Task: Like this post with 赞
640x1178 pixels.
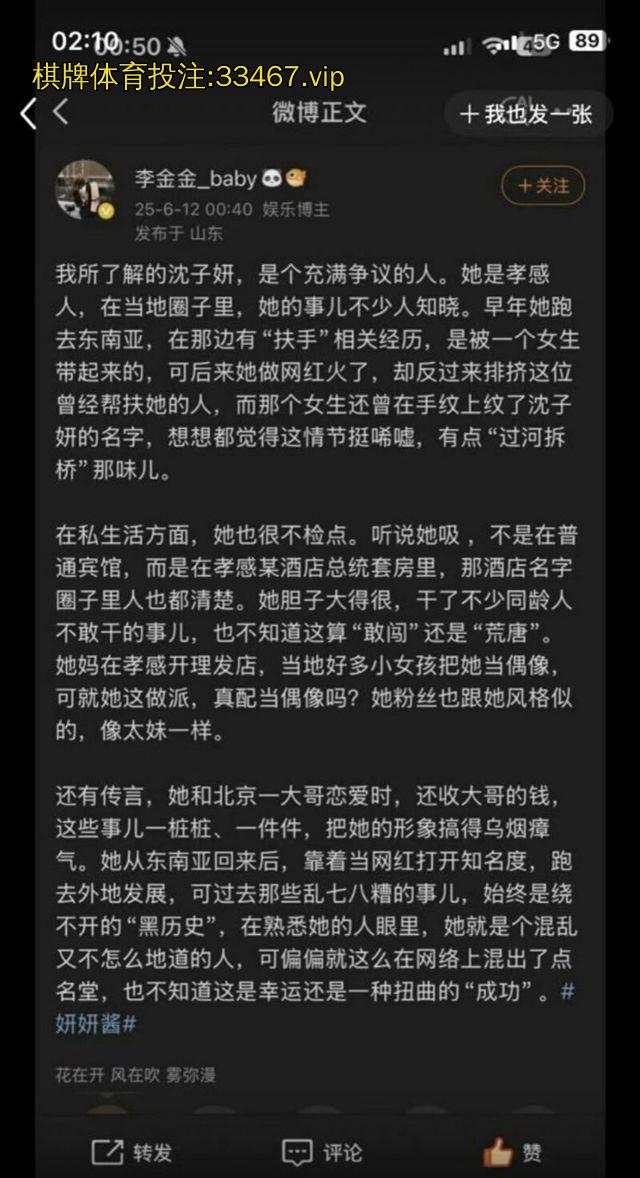Action: coord(513,1152)
